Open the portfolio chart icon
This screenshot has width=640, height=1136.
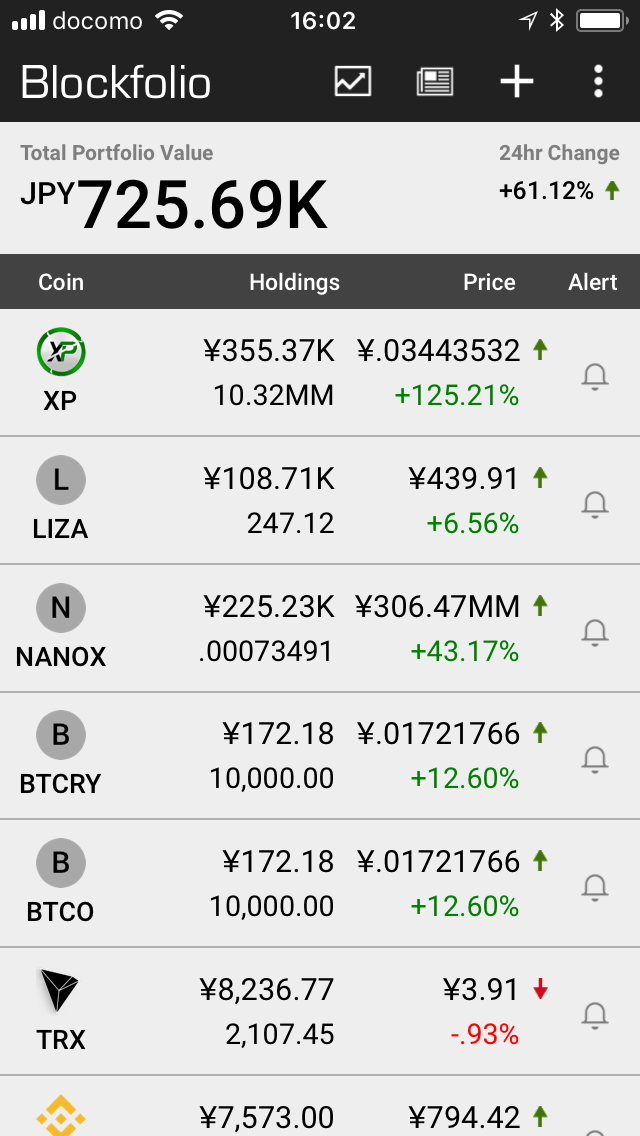pyautogui.click(x=353, y=82)
